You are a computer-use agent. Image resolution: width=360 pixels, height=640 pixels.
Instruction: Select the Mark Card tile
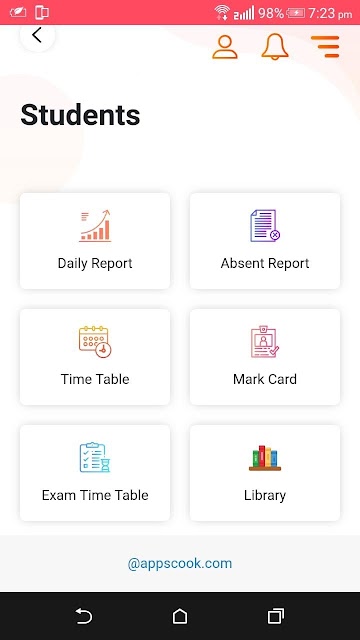tap(265, 357)
